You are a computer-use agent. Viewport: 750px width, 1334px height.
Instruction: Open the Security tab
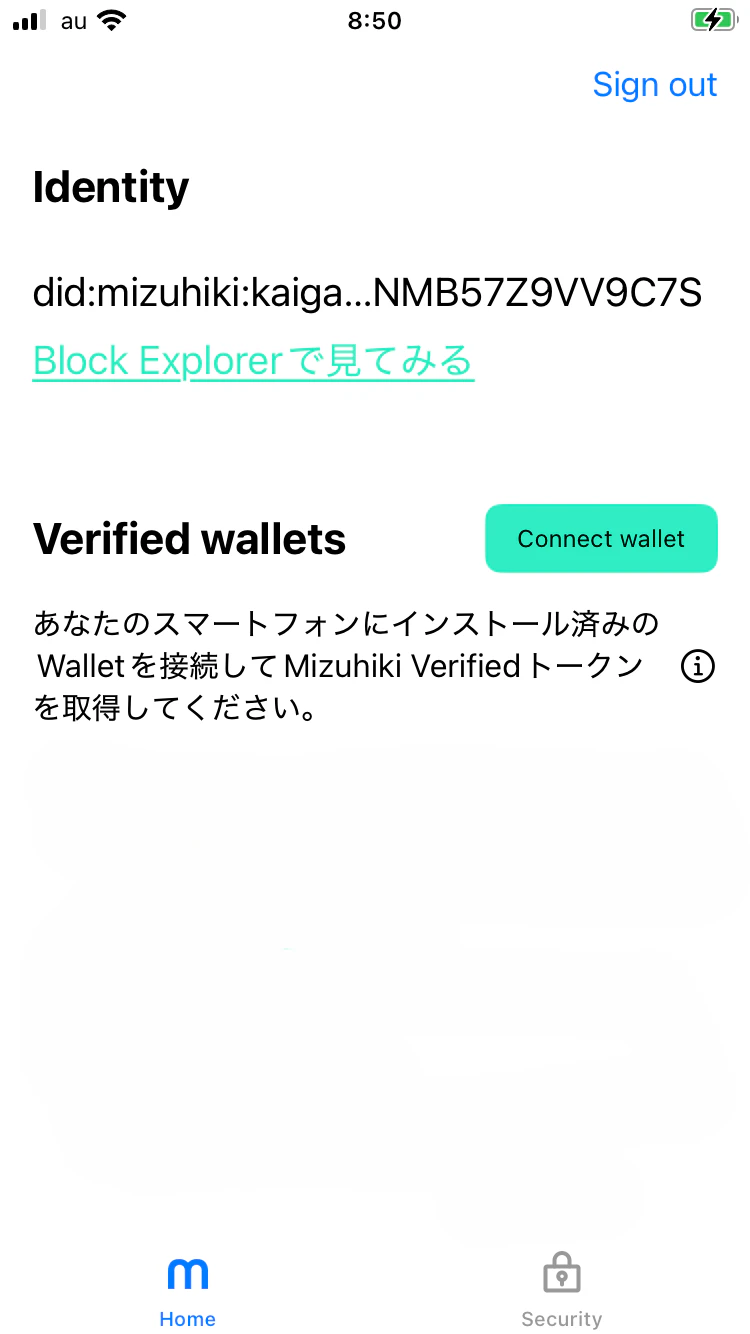click(561, 1290)
